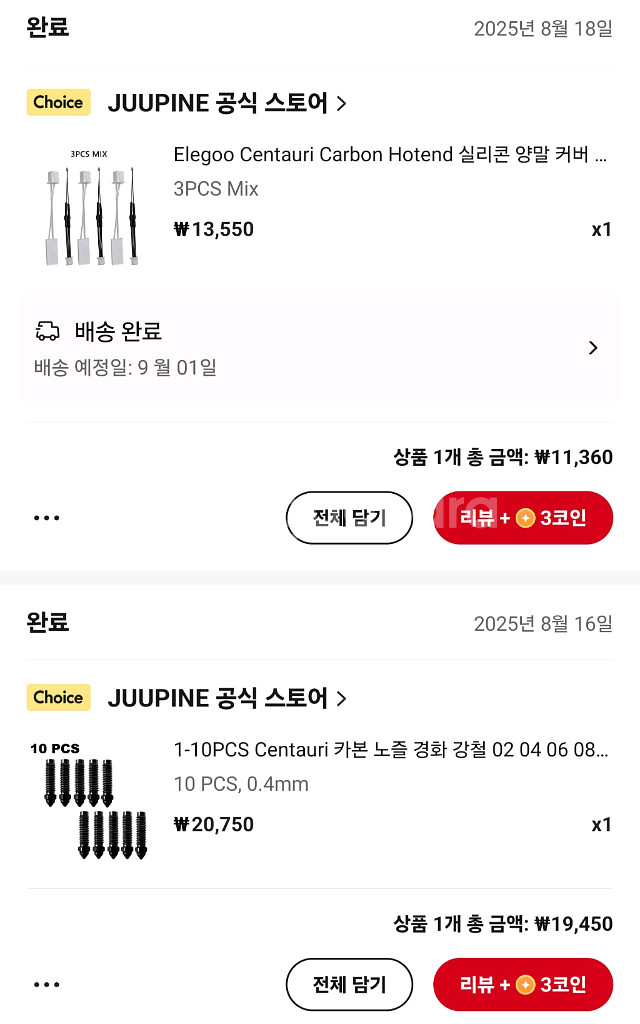The width and height of the screenshot is (640, 1024).
Task: Write a review for the ₩11,360 order
Action: click(522, 518)
